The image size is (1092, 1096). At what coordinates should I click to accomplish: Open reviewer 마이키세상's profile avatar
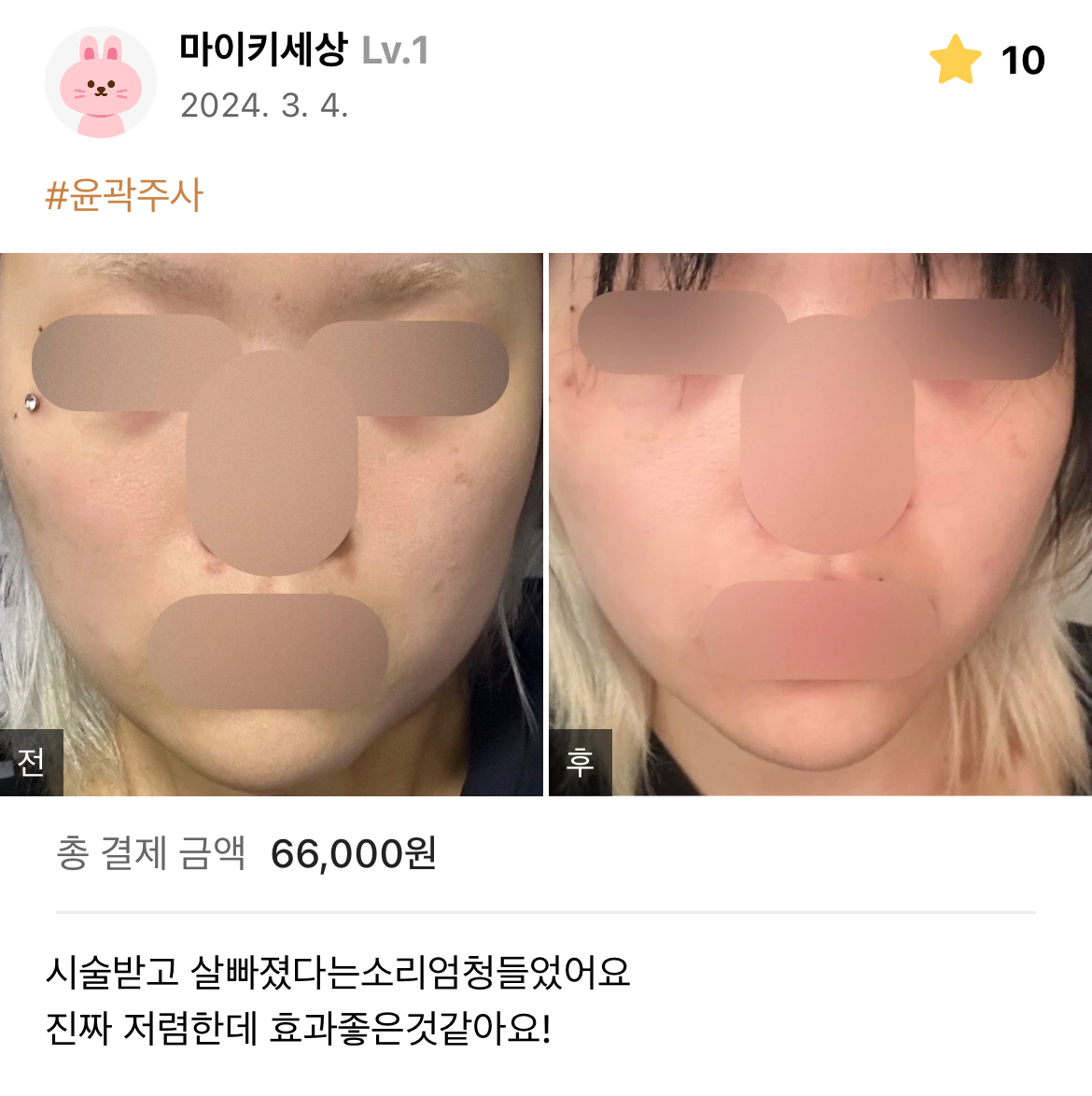coord(101,82)
